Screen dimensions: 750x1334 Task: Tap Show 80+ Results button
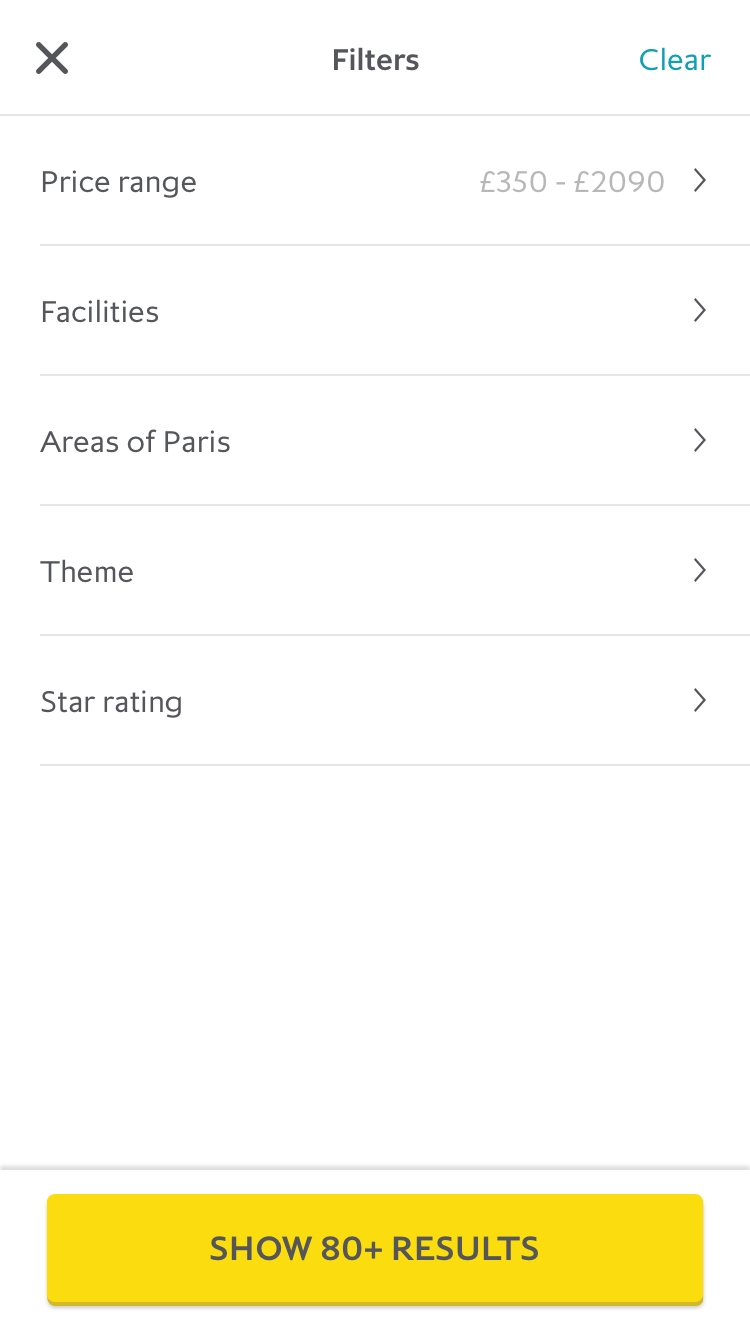[x=375, y=1249]
